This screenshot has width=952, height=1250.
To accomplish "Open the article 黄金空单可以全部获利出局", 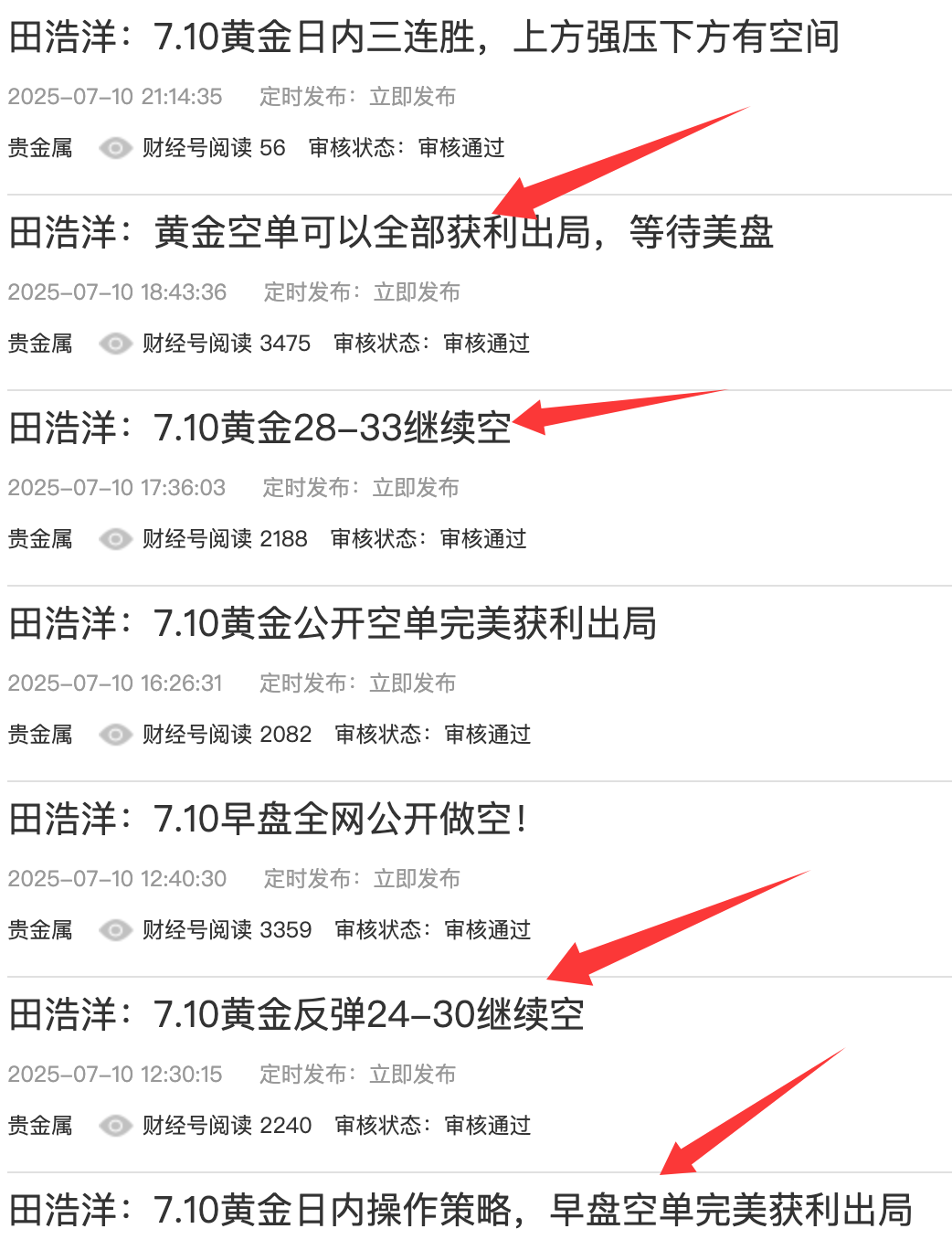I will point(391,233).
